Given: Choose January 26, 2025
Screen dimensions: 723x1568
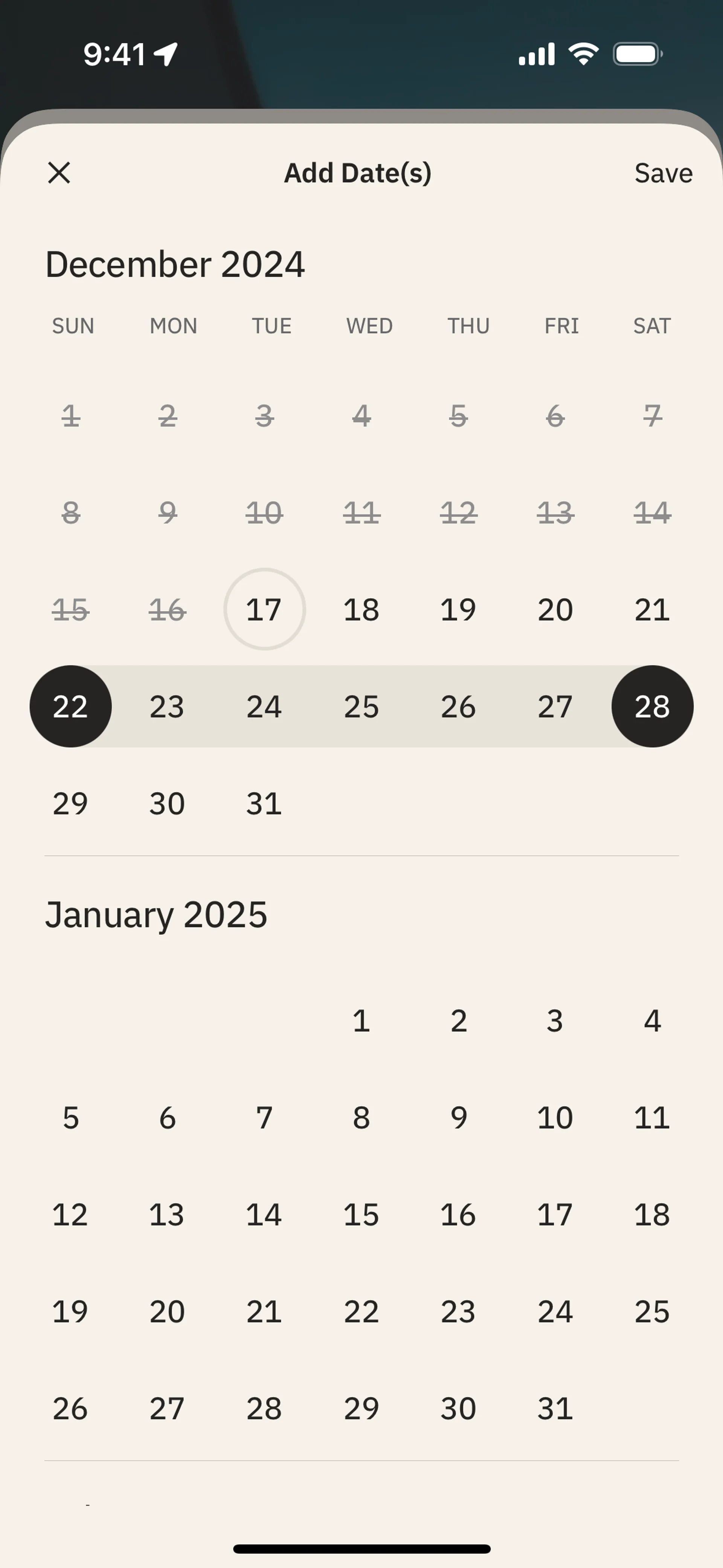Looking at the screenshot, I should (70, 1408).
